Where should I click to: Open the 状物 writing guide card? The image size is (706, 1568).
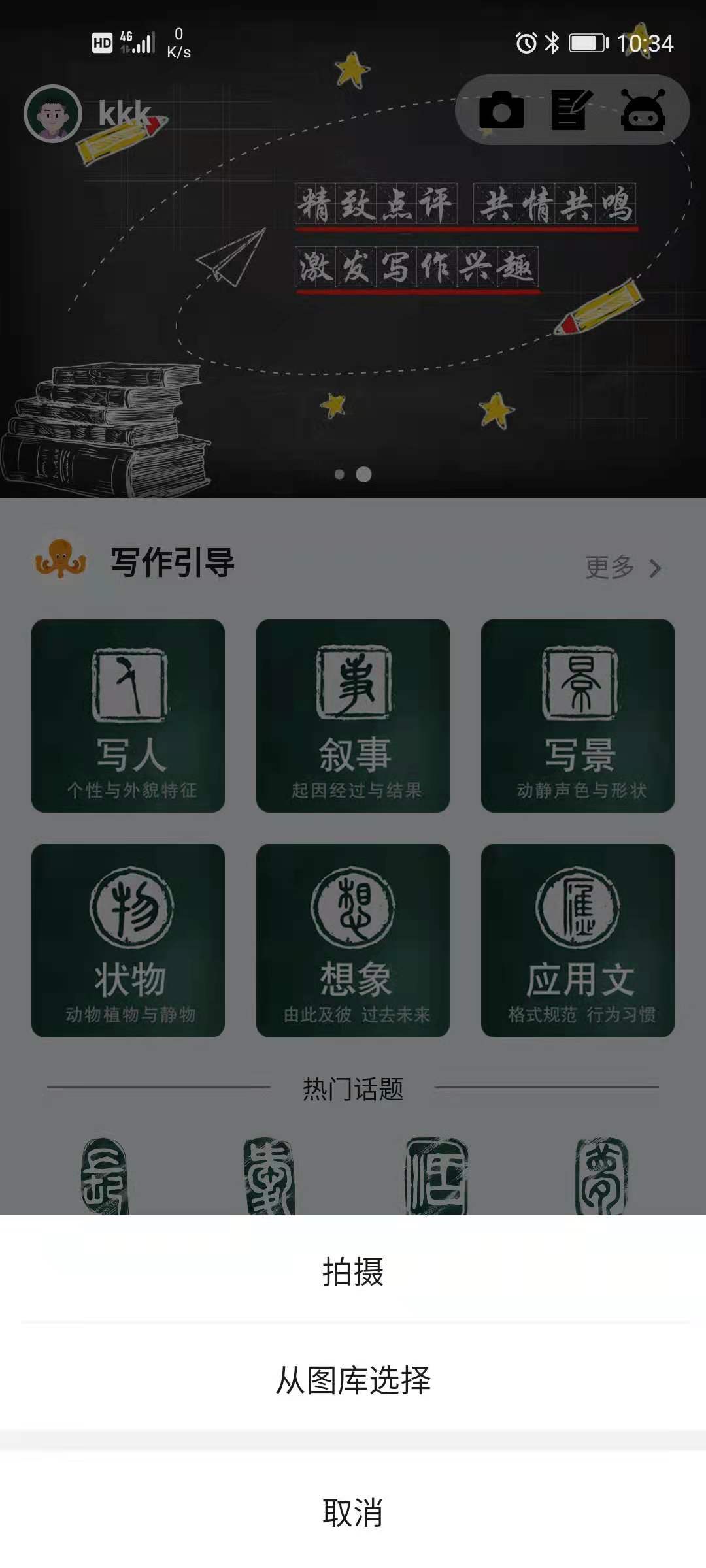pyautogui.click(x=128, y=940)
